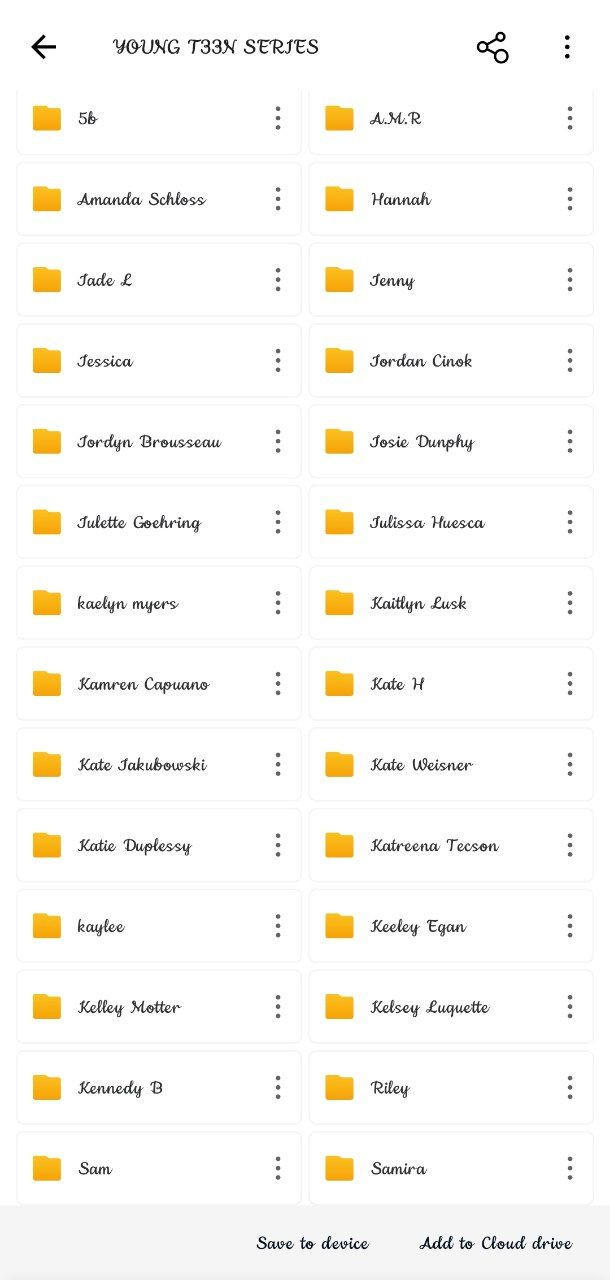The height and width of the screenshot is (1280, 610).
Task: Open the Kennedy B folder
Action: click(x=120, y=1088)
